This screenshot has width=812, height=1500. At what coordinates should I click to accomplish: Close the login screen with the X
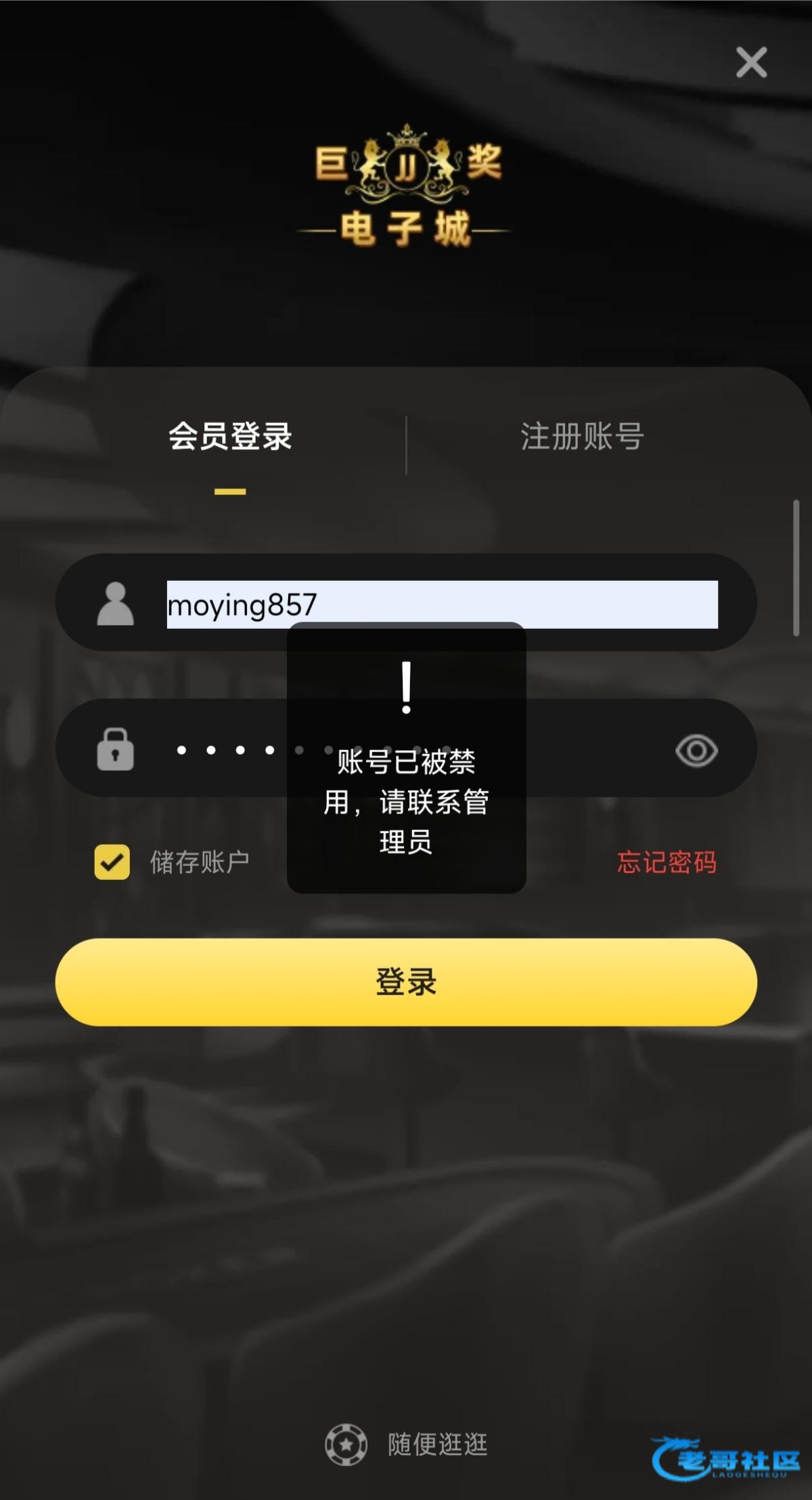pyautogui.click(x=751, y=62)
